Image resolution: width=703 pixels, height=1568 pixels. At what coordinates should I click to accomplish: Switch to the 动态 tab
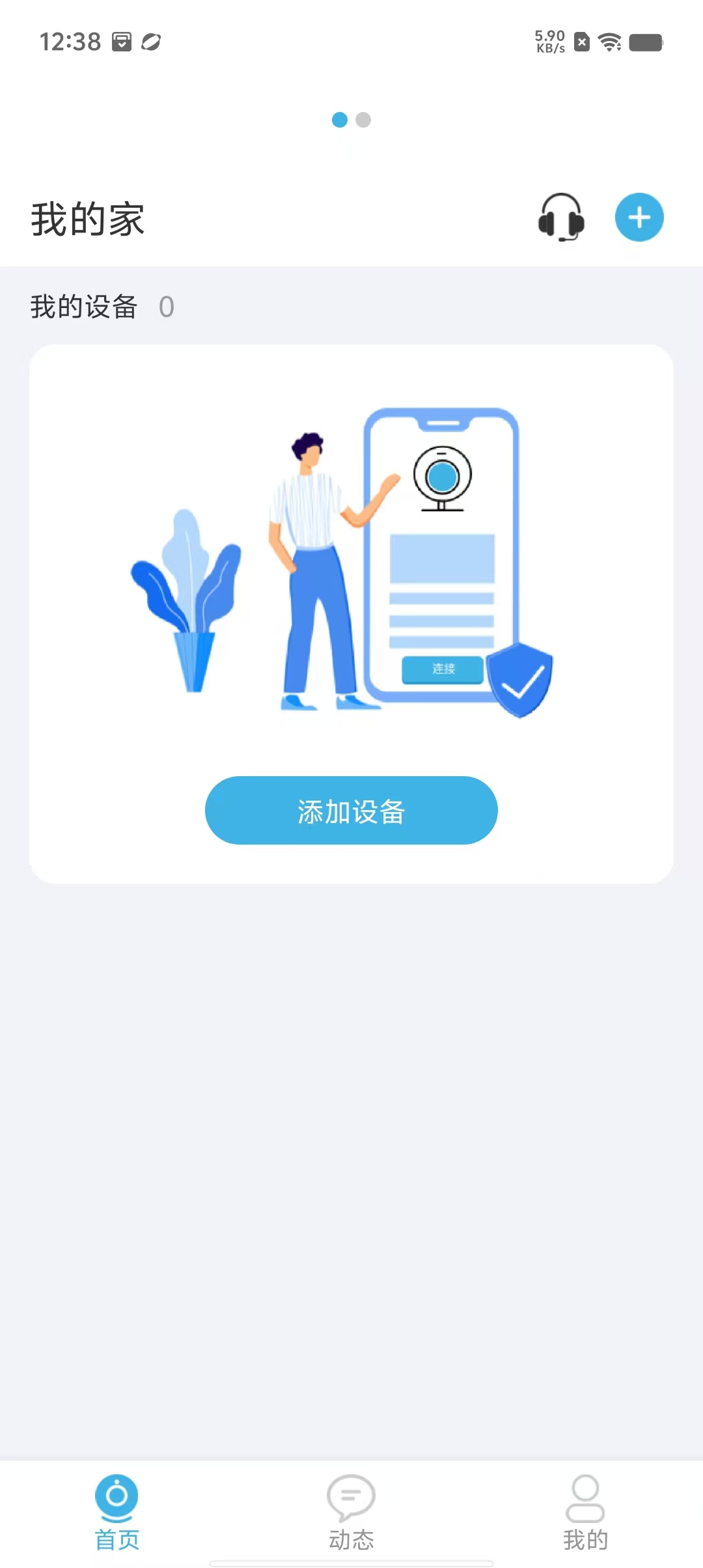pos(351,1513)
